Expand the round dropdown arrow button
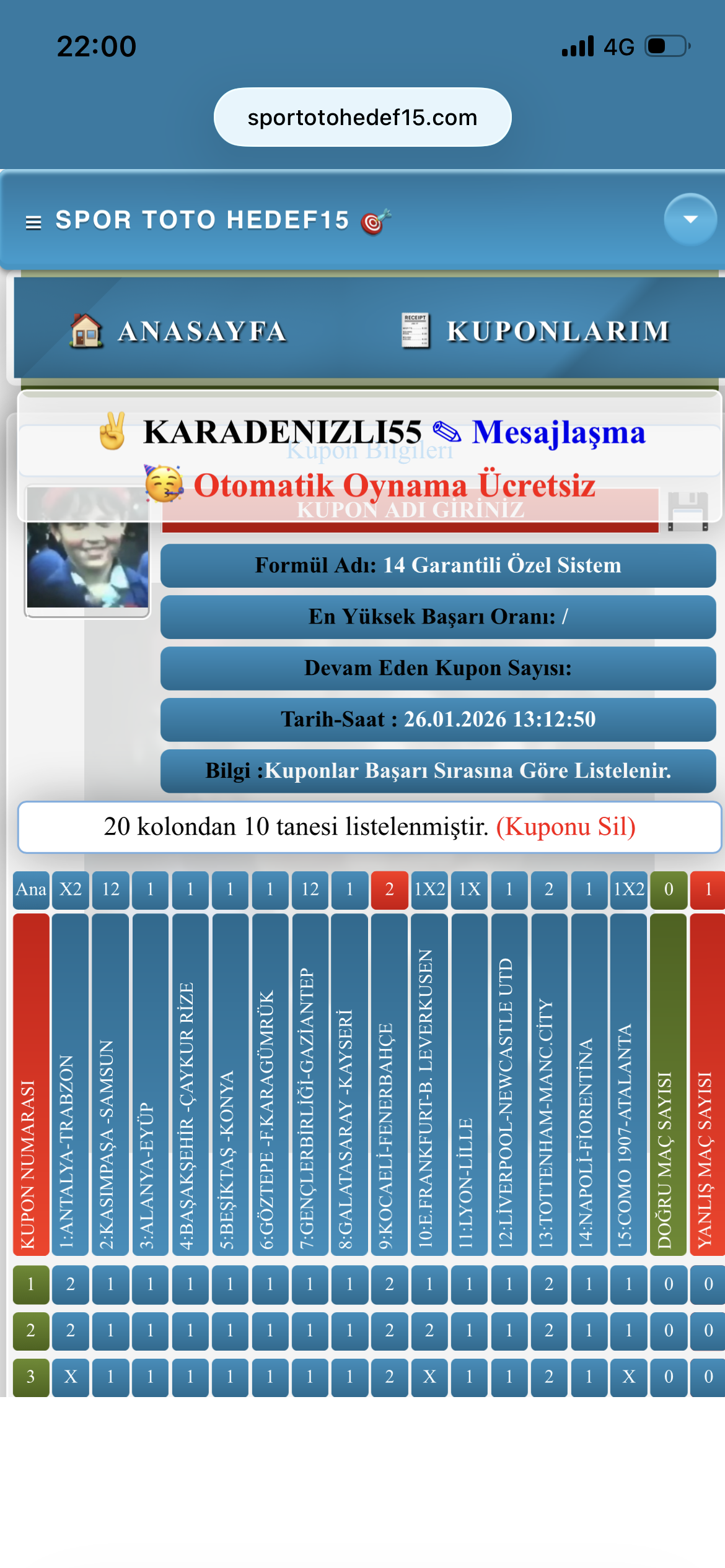Viewport: 725px width, 1568px height. pos(690,219)
